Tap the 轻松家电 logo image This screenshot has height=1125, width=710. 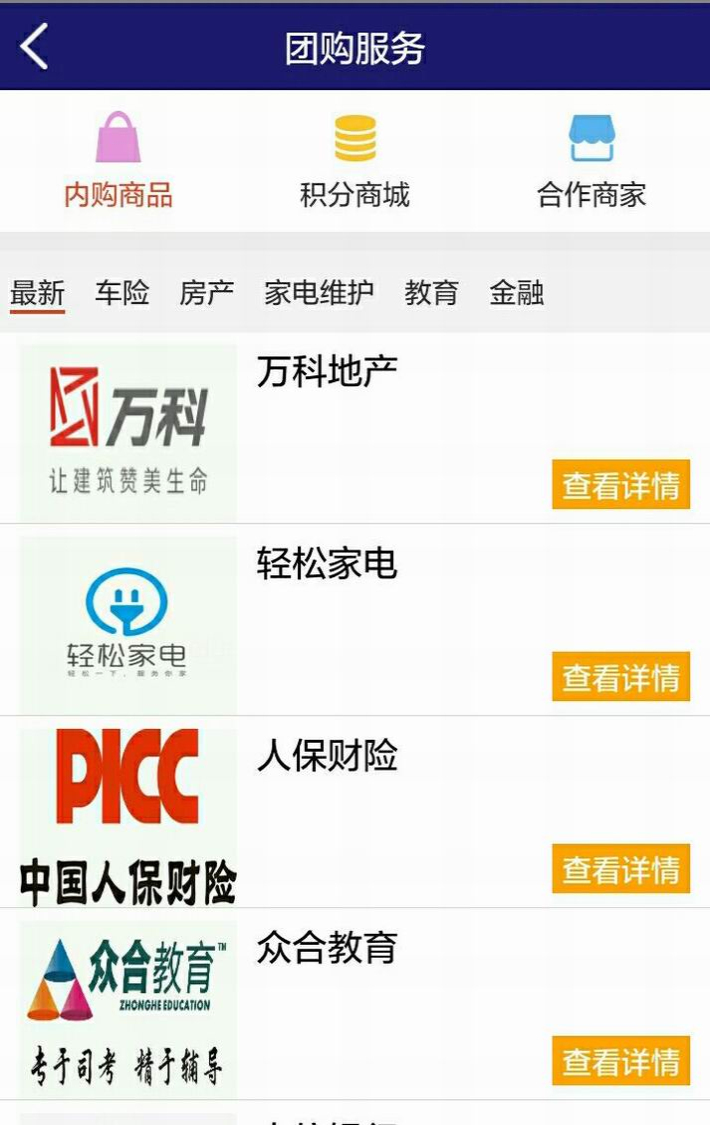pos(128,624)
